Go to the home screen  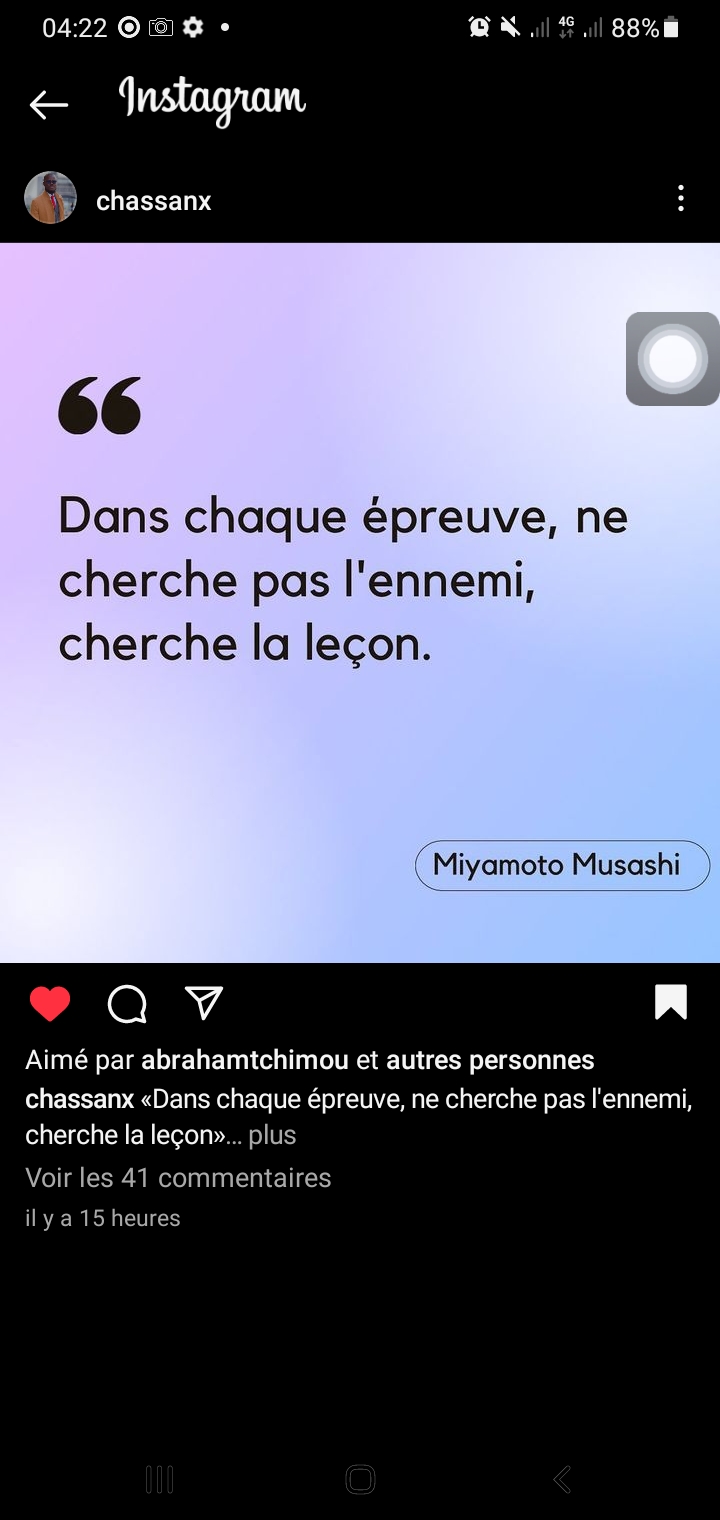point(360,1479)
